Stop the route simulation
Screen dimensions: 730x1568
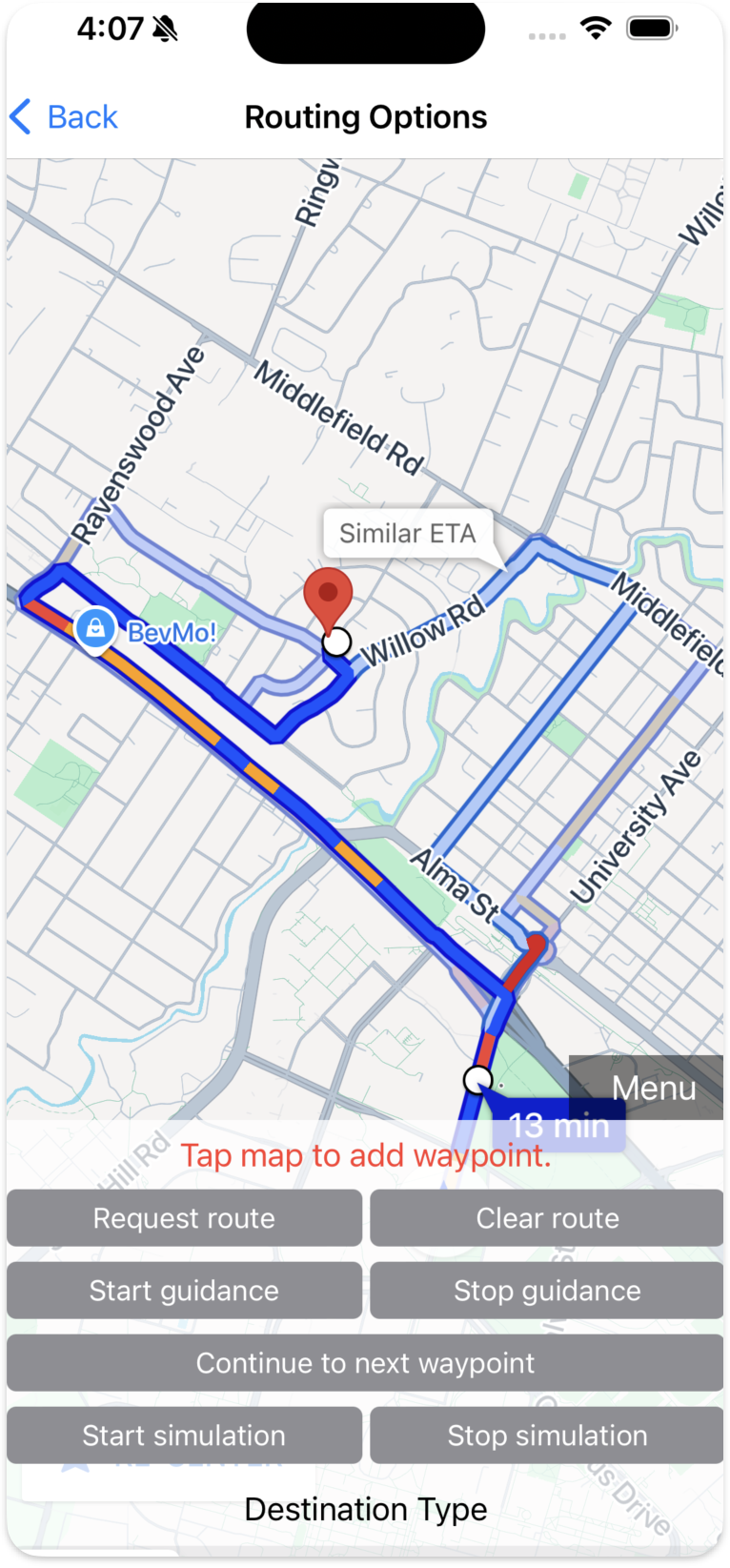[546, 1435]
